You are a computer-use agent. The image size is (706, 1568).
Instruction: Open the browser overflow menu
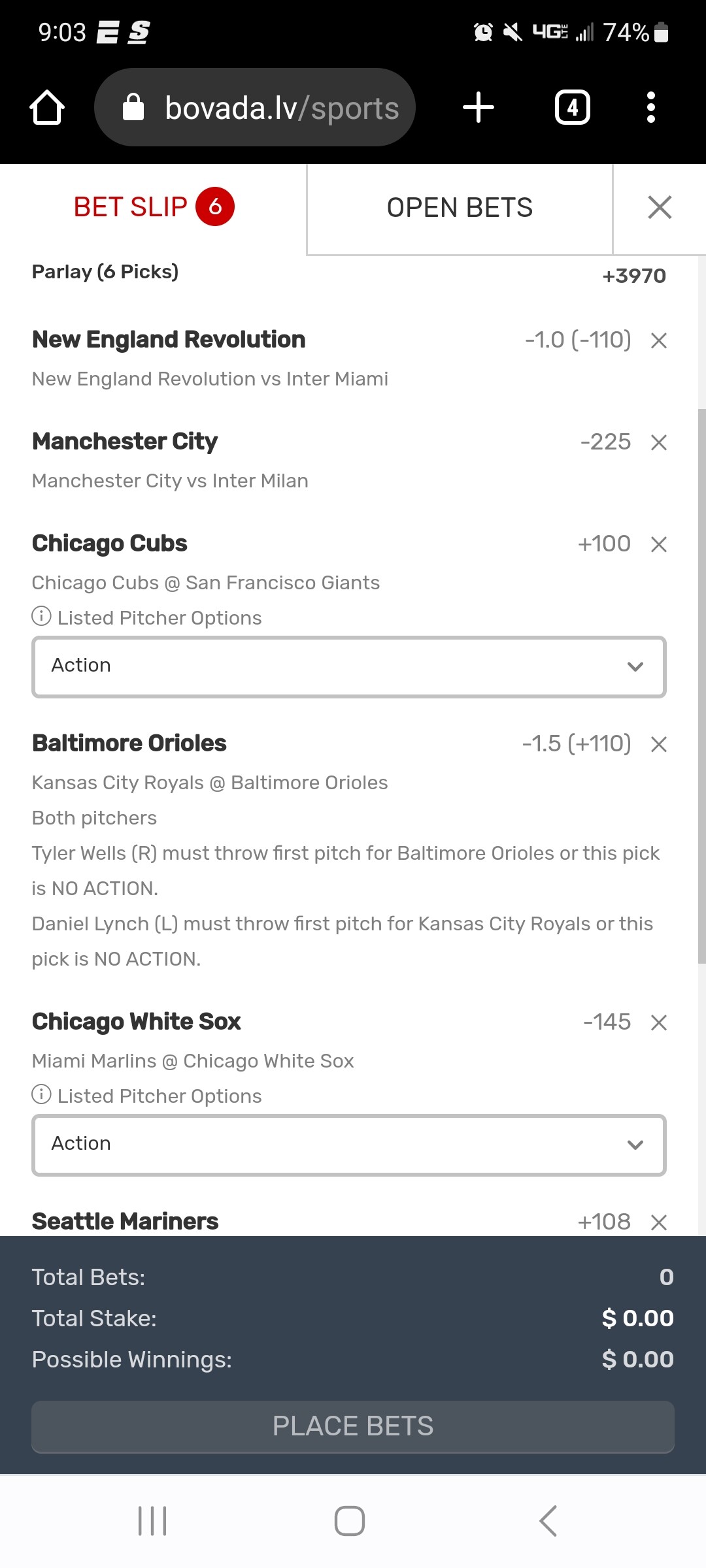coord(650,107)
